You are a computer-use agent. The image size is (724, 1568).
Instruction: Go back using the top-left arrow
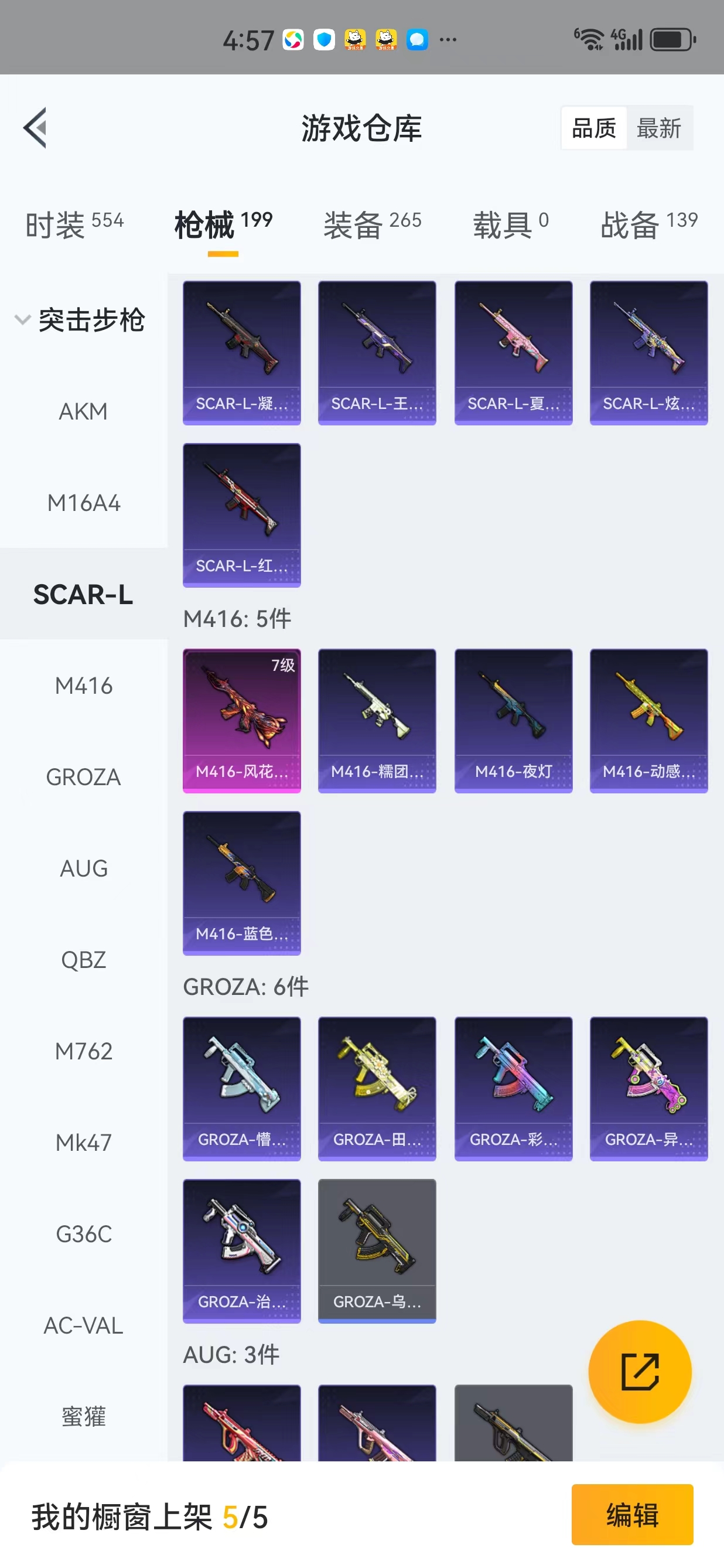click(x=35, y=128)
